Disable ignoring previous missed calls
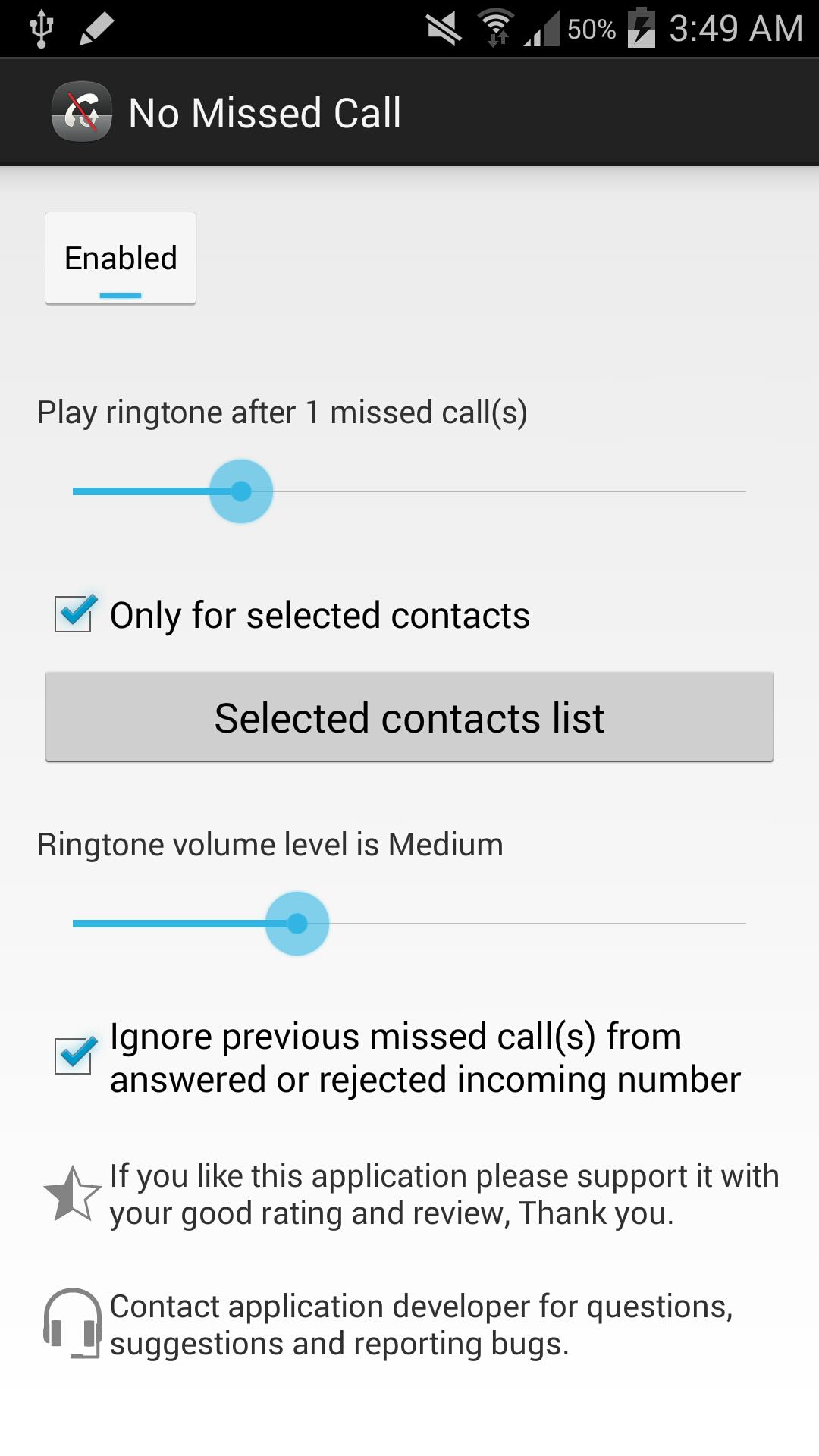Image resolution: width=819 pixels, height=1456 pixels. [72, 1056]
